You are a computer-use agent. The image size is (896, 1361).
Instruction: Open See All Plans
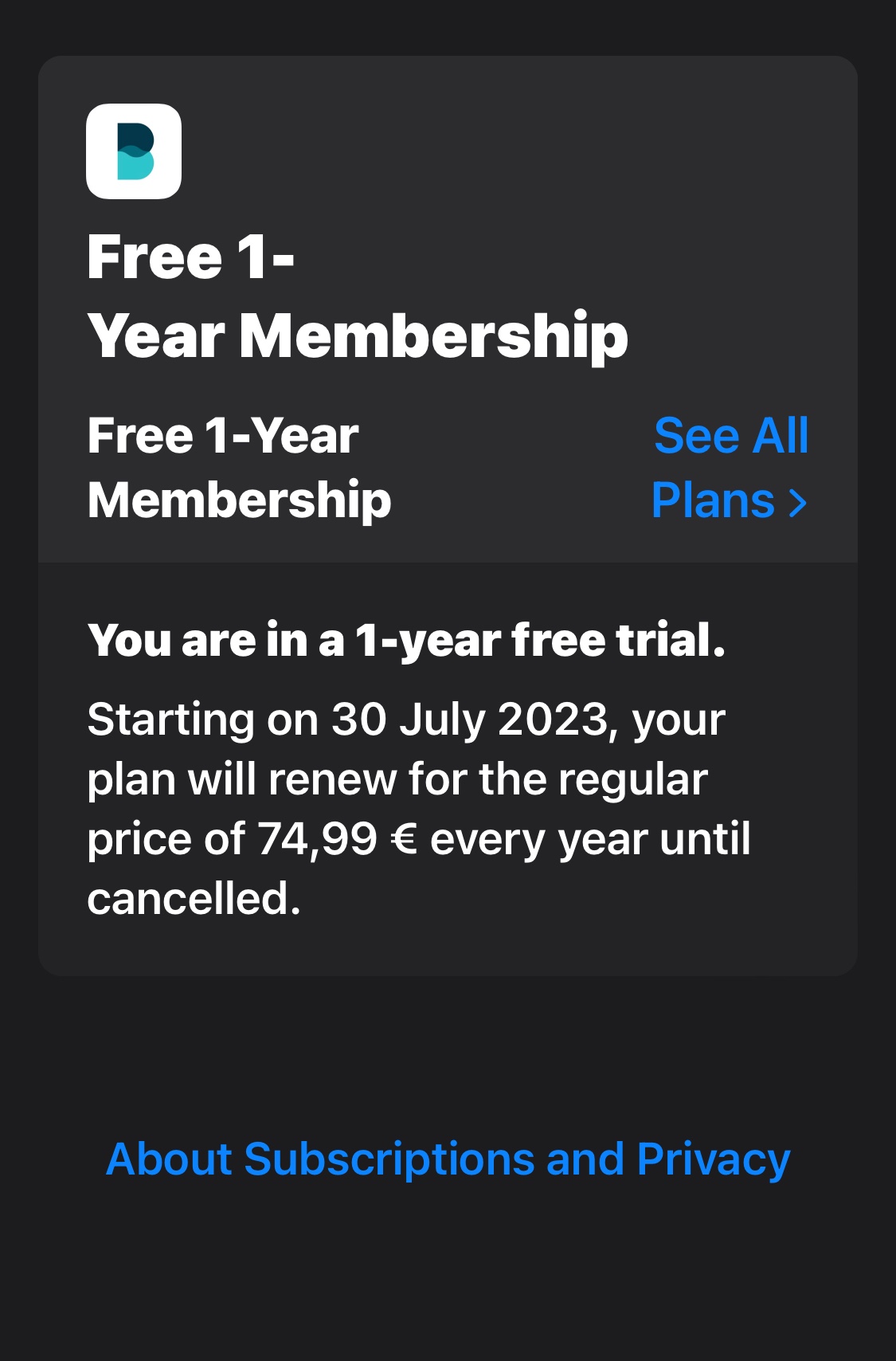[x=730, y=468]
